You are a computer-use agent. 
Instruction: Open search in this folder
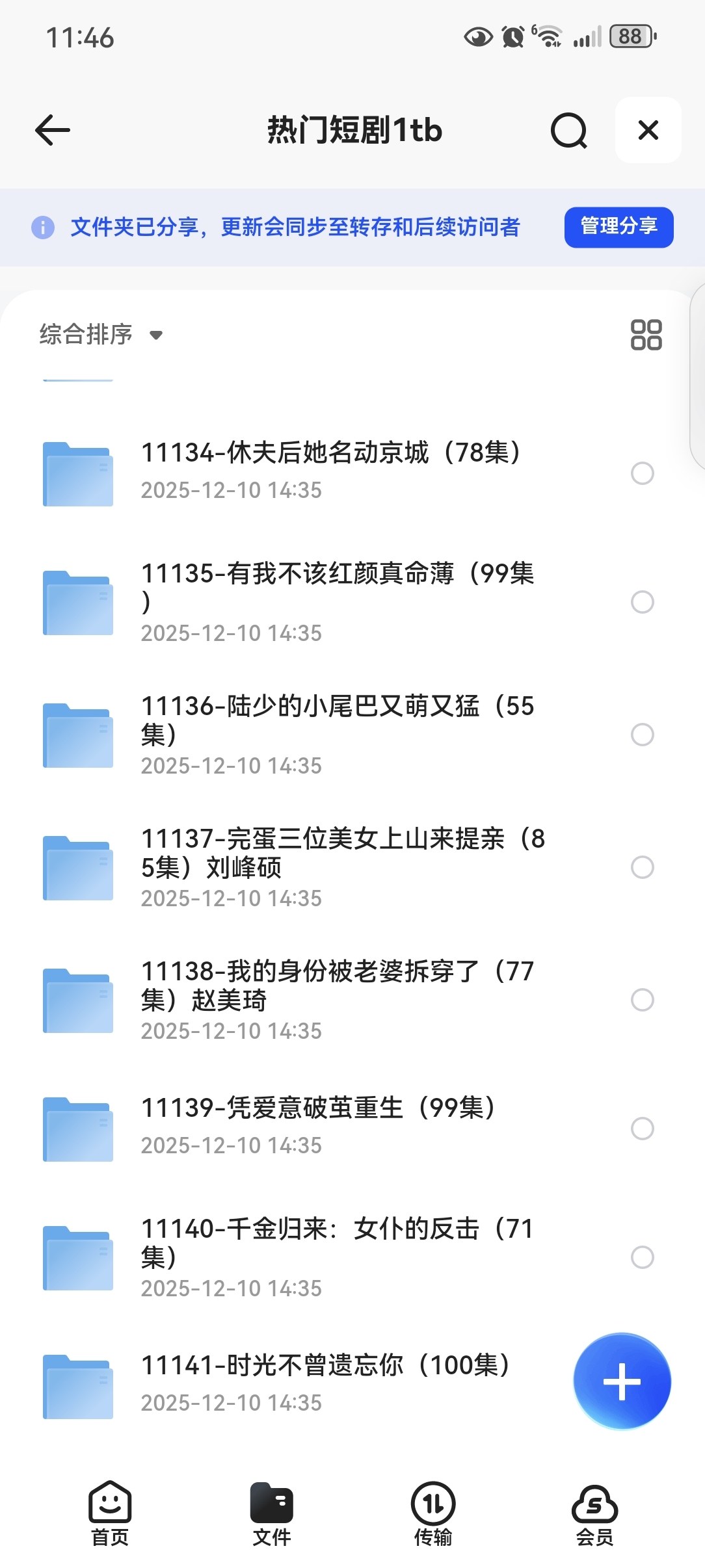(568, 130)
